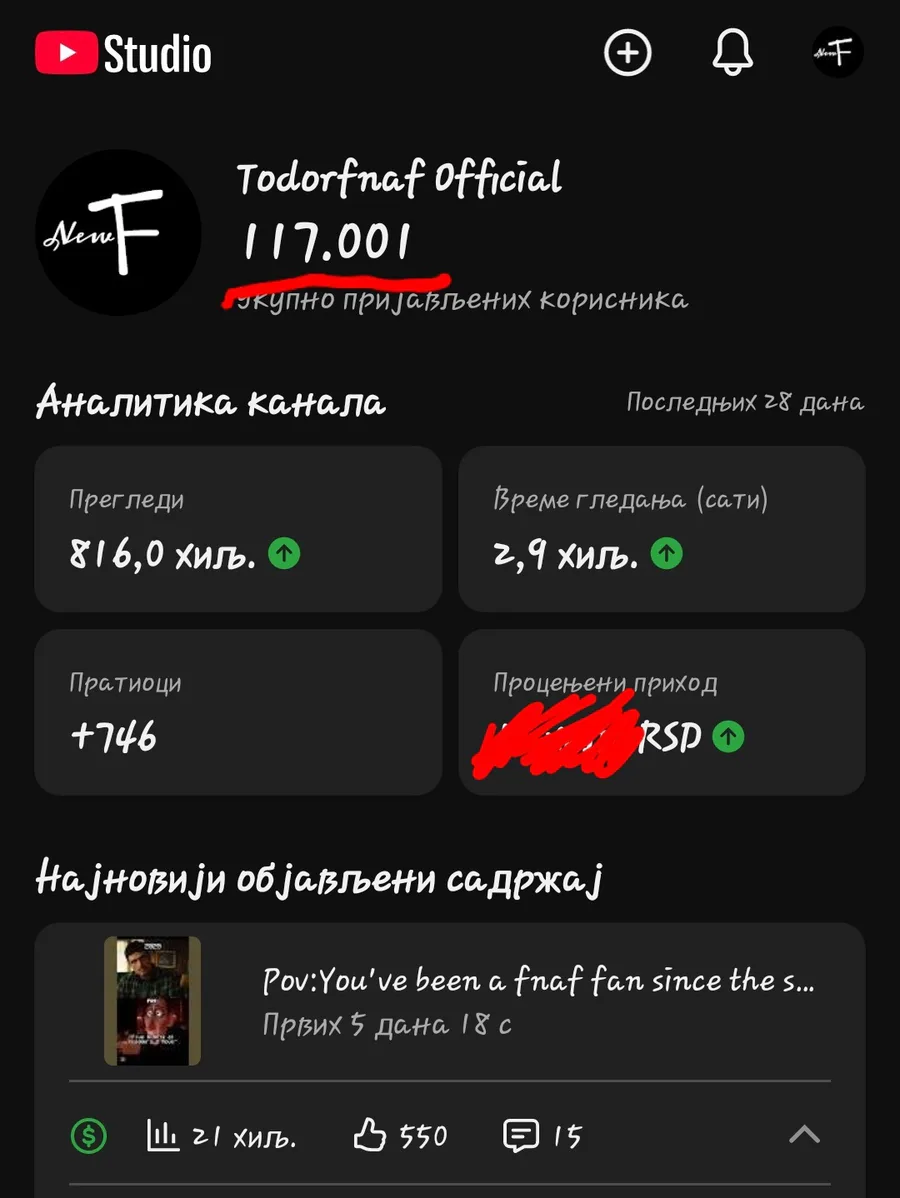
Task: View comments on the latest video
Action: point(541,1135)
